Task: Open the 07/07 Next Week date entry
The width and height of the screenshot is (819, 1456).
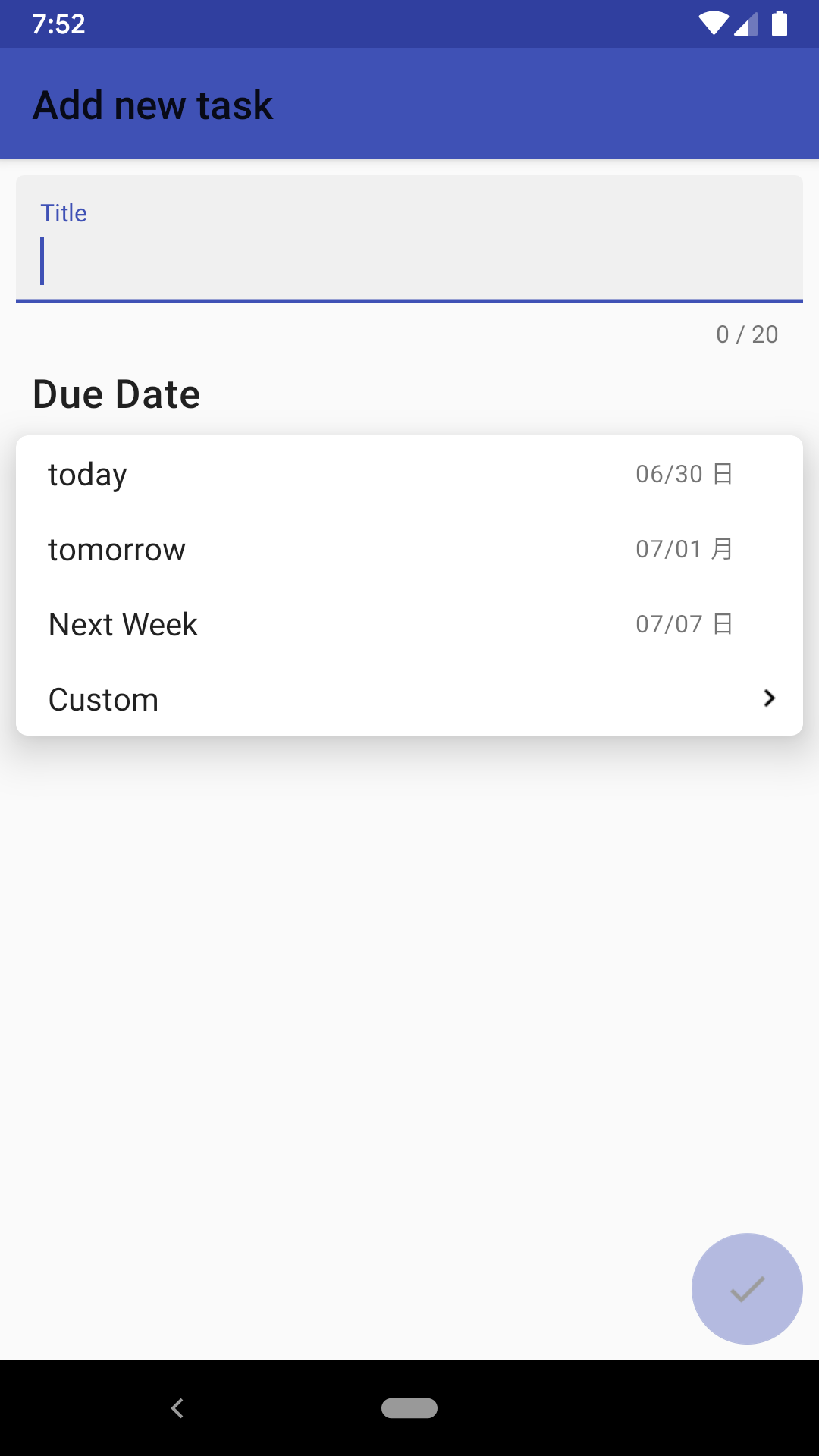Action: [x=682, y=624]
